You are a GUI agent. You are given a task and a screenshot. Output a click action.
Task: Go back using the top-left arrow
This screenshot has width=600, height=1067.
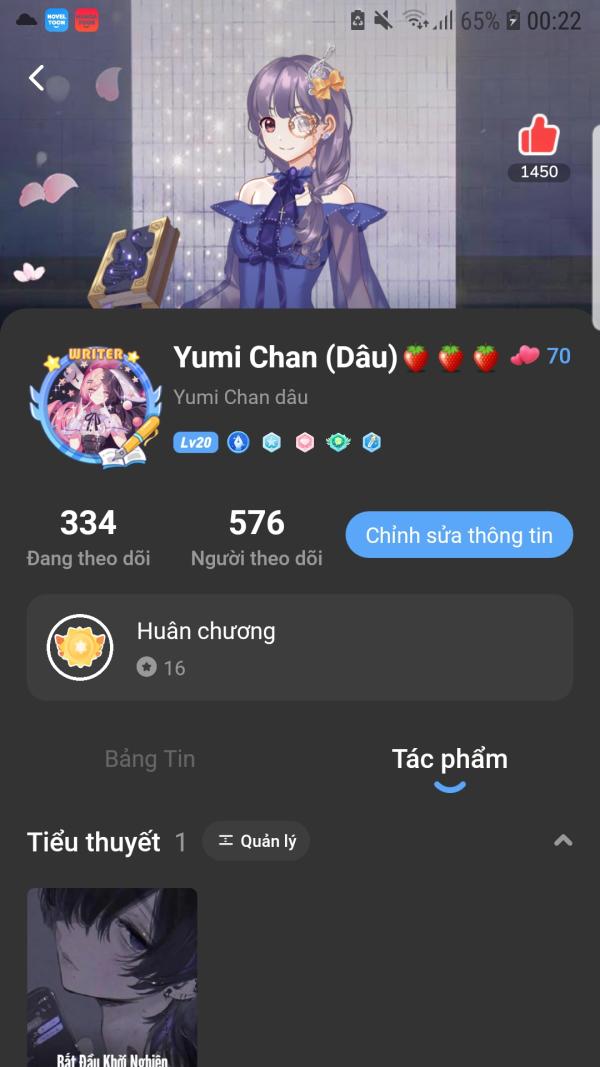(37, 78)
